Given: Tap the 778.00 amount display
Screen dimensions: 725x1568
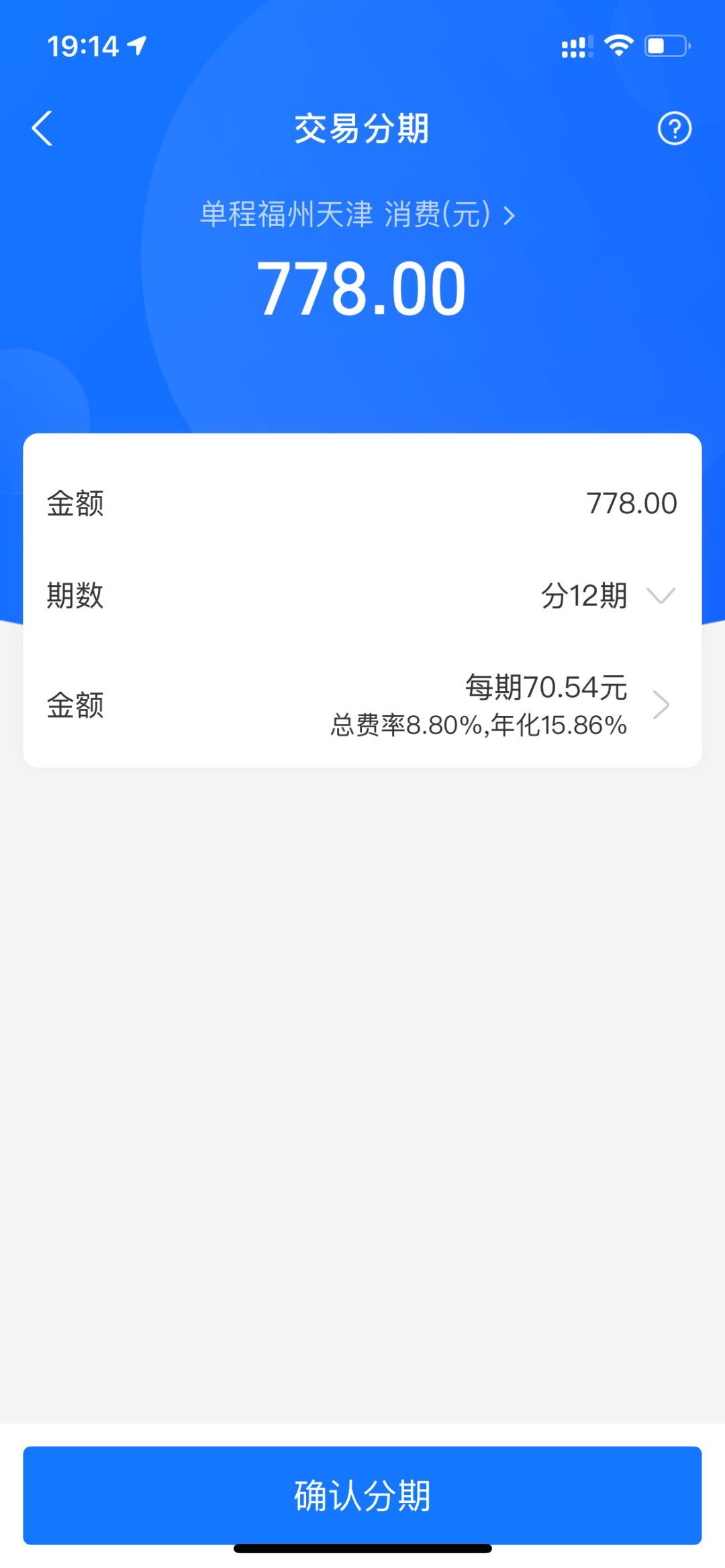Looking at the screenshot, I should click(362, 287).
